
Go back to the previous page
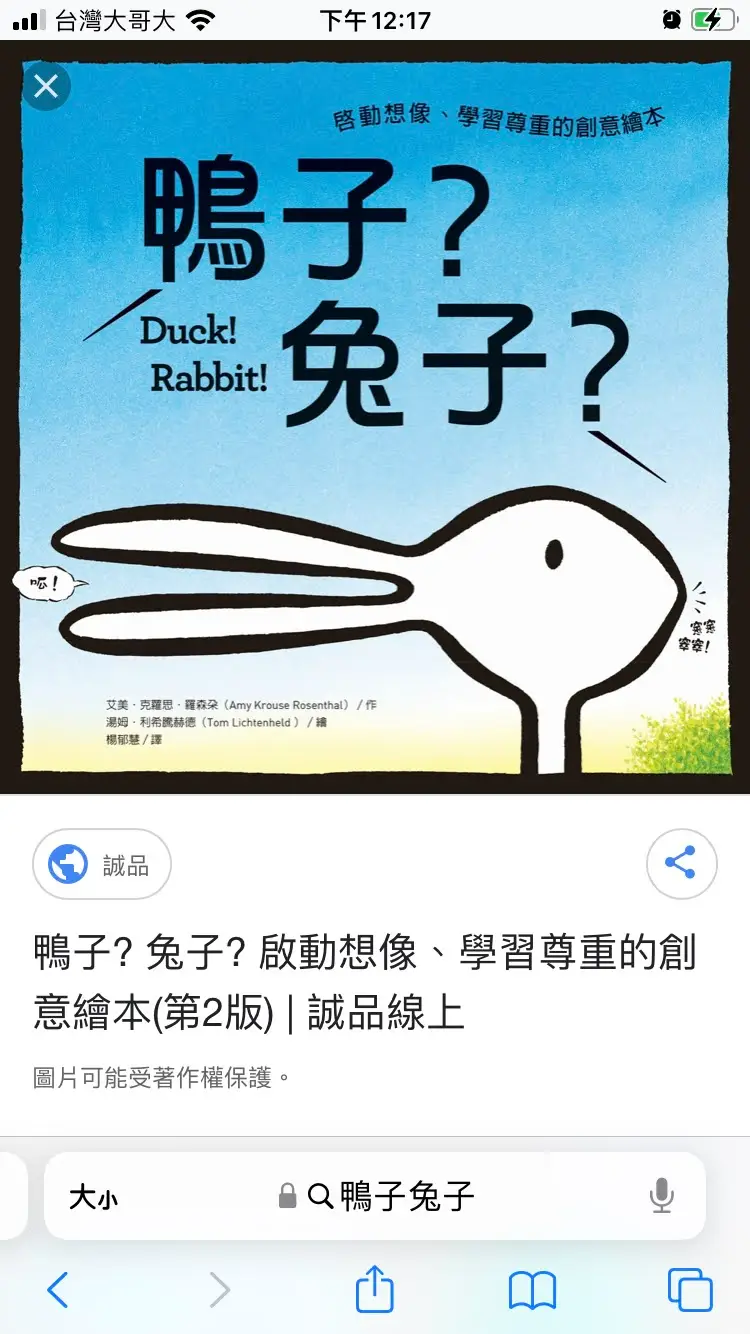click(58, 1290)
